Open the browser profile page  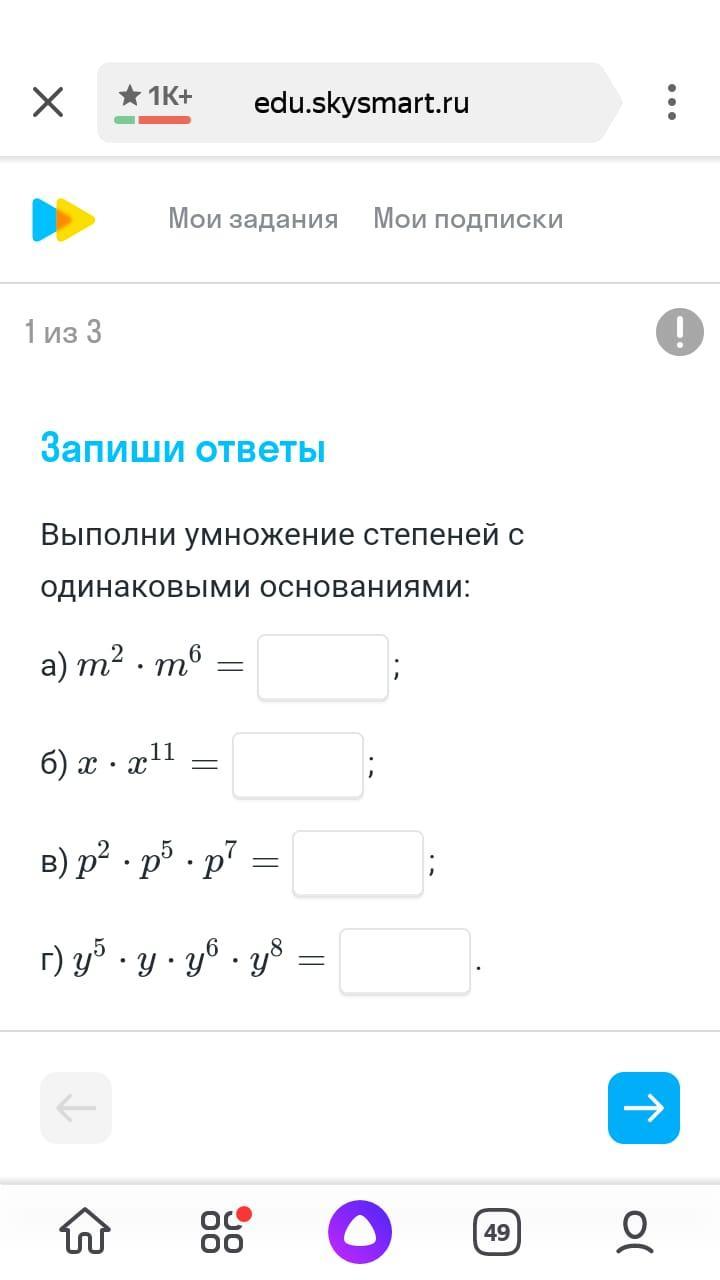(634, 1232)
